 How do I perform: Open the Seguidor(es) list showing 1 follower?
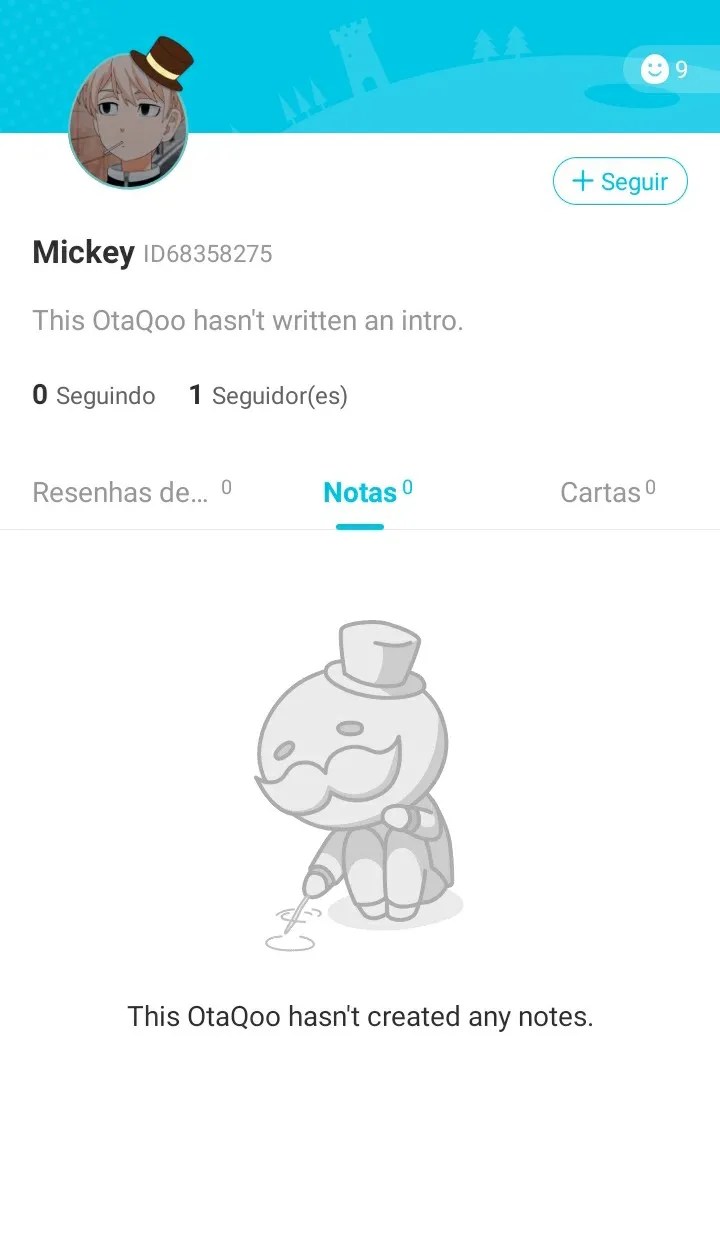click(268, 395)
